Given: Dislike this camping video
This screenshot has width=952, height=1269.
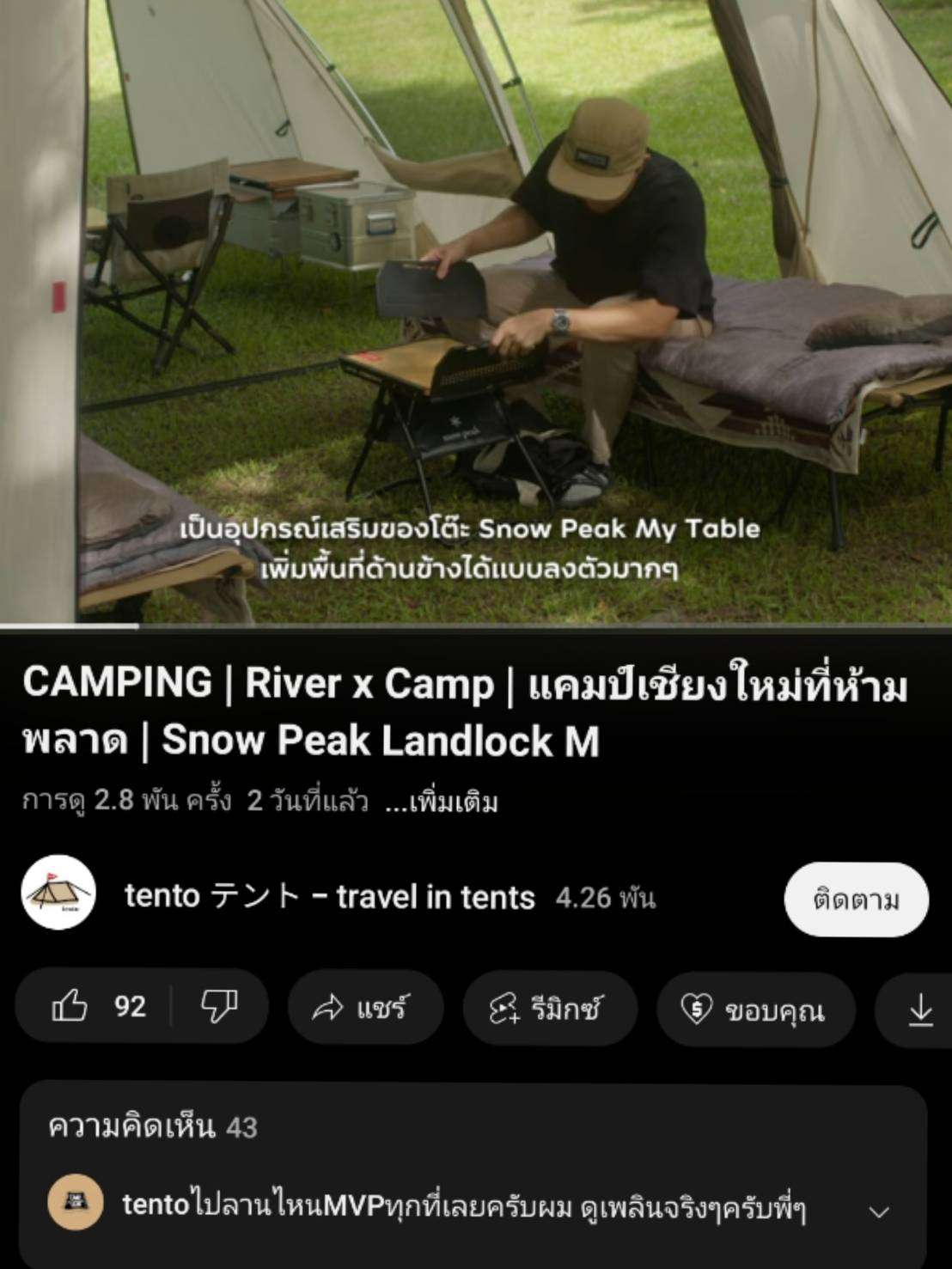Looking at the screenshot, I should (219, 1006).
